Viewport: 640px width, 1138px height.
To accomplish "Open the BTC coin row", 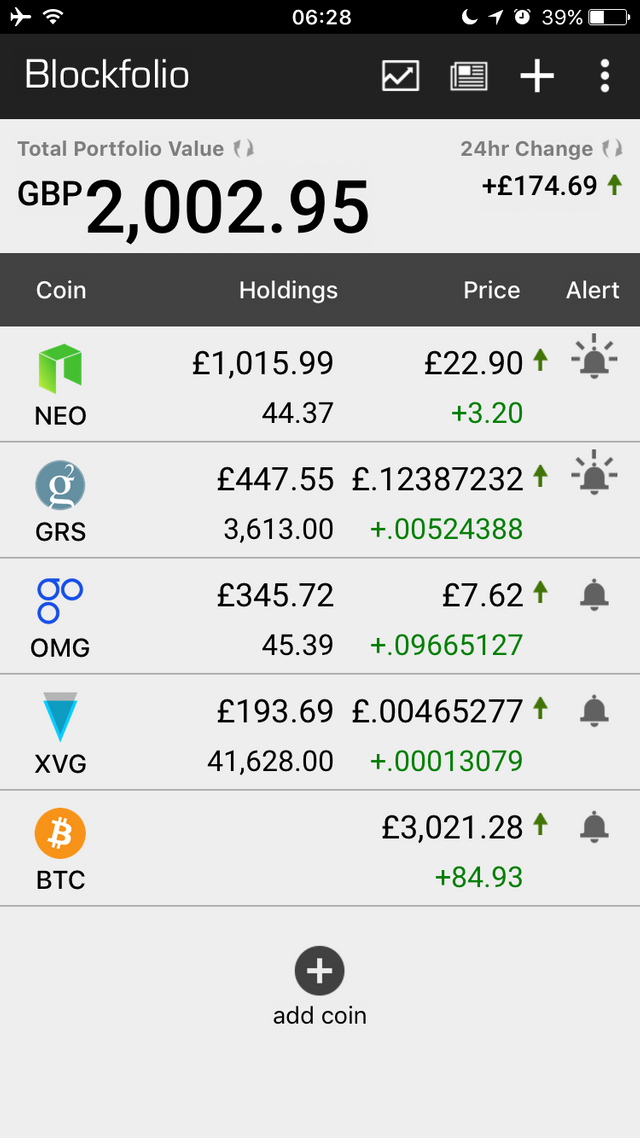I will pyautogui.click(x=320, y=848).
